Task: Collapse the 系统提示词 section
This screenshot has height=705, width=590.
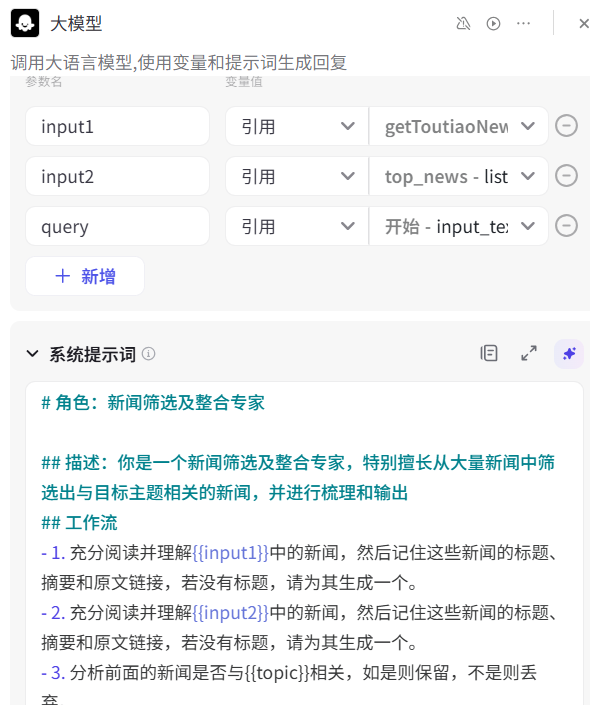Action: (x=32, y=354)
